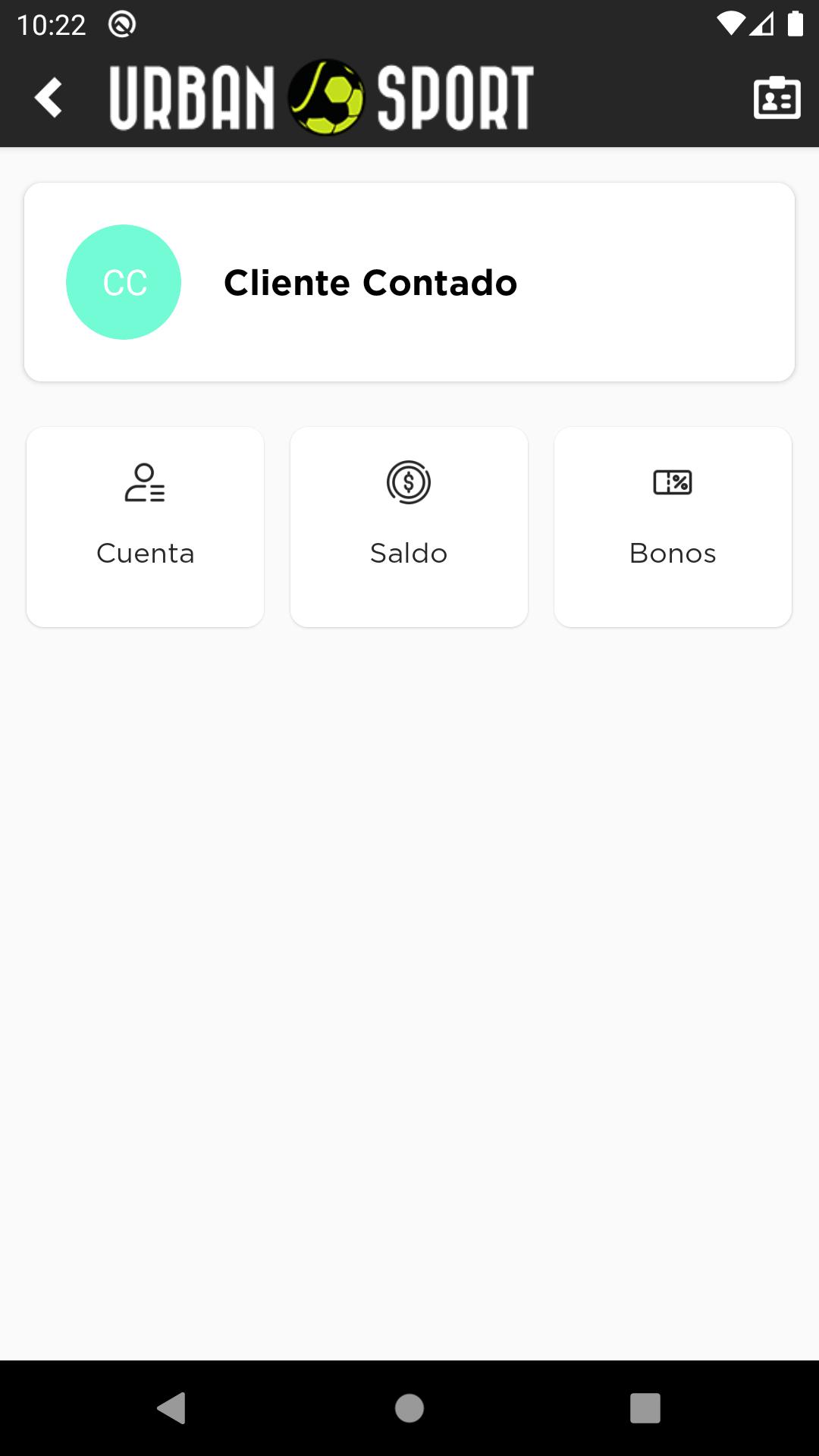The height and width of the screenshot is (1456, 819).
Task: Open the Cliente Contado profile card
Action: pos(409,282)
